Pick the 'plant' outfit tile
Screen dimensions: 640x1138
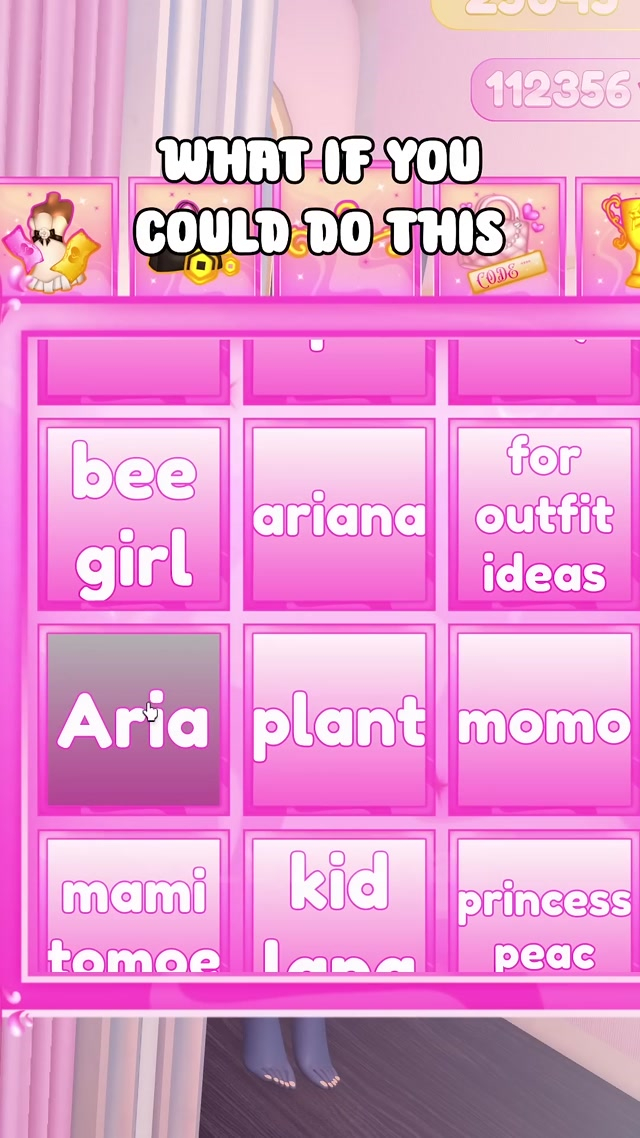(x=338, y=720)
